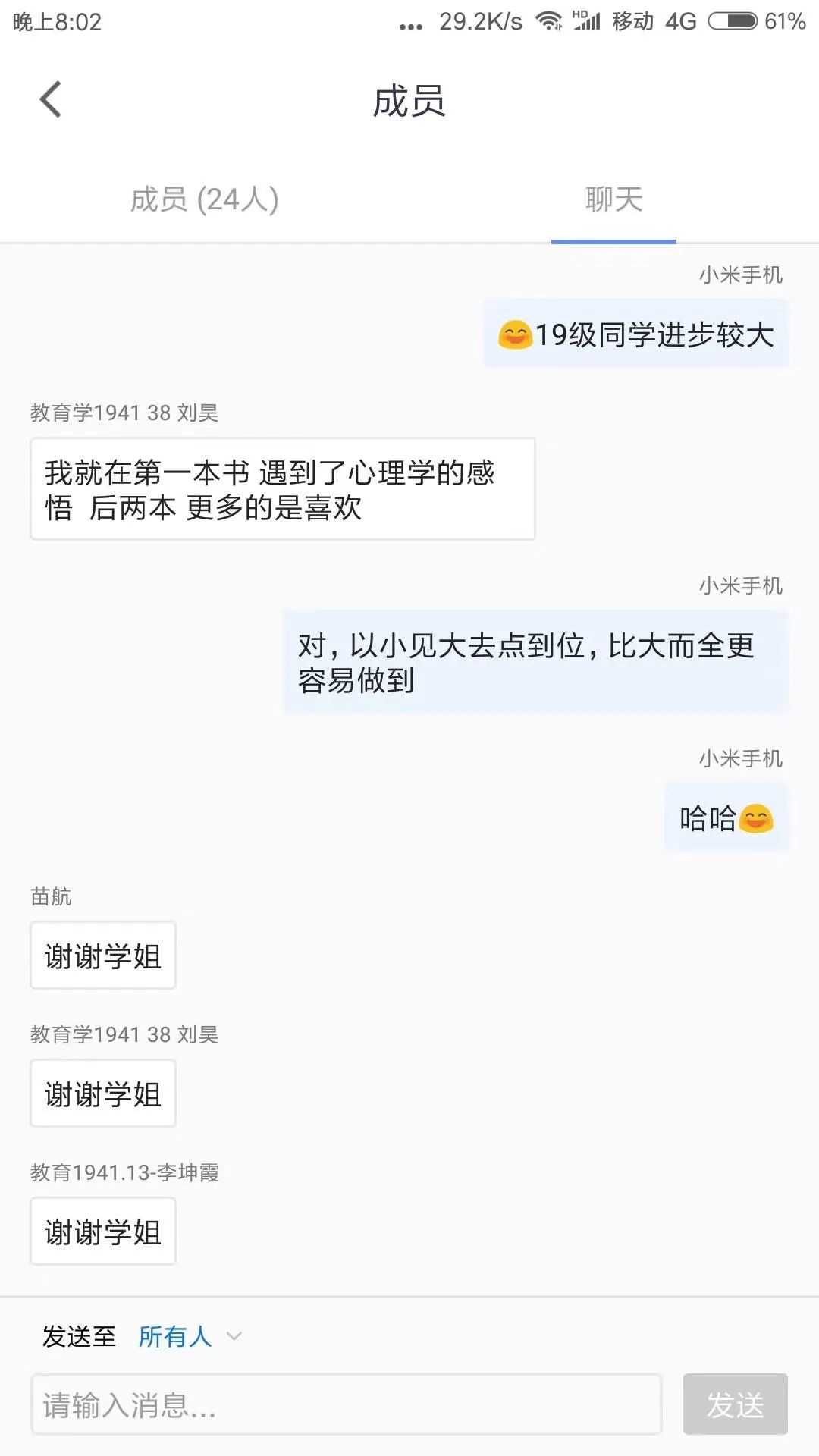Image resolution: width=819 pixels, height=1456 pixels.
Task: Select the 聊天 tab
Action: [613, 199]
